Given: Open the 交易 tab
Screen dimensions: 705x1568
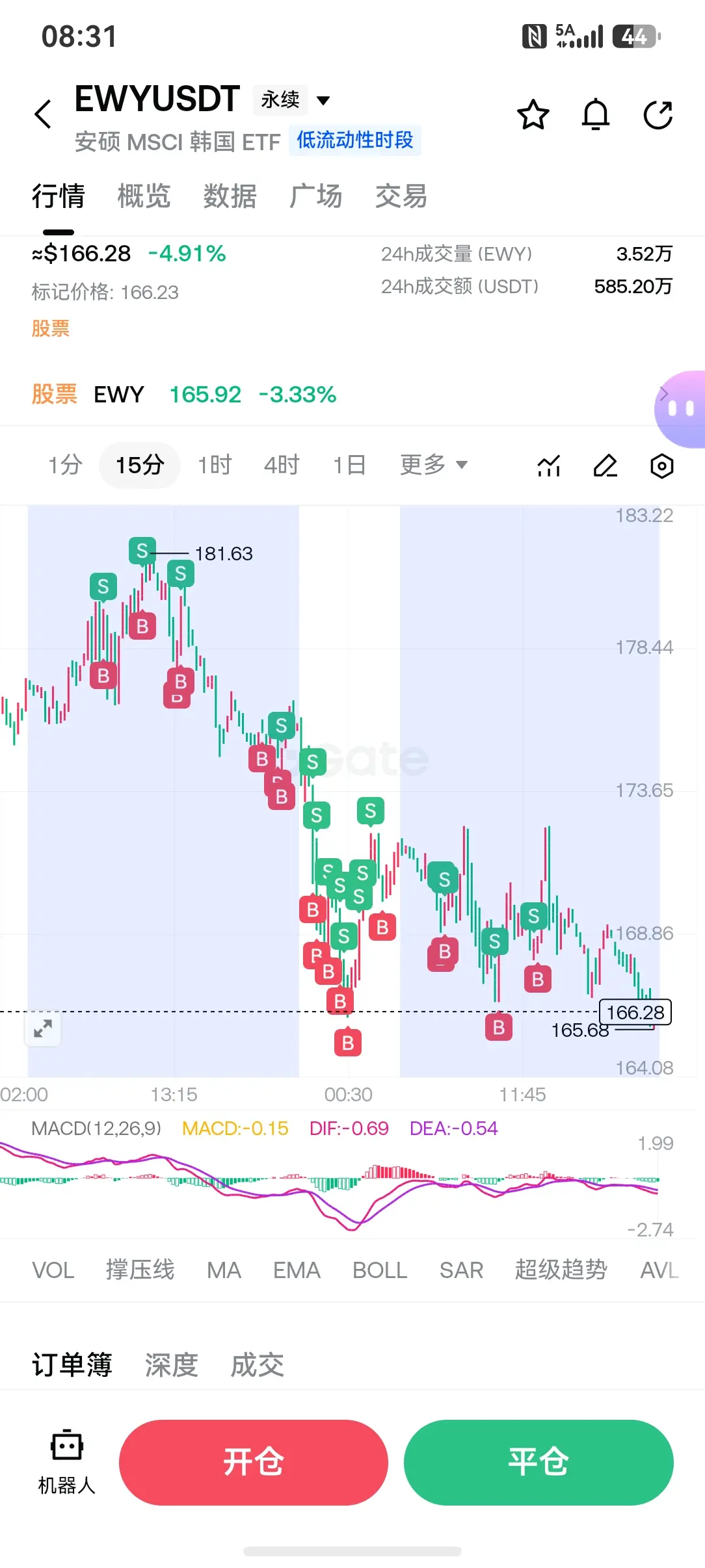Looking at the screenshot, I should (401, 196).
